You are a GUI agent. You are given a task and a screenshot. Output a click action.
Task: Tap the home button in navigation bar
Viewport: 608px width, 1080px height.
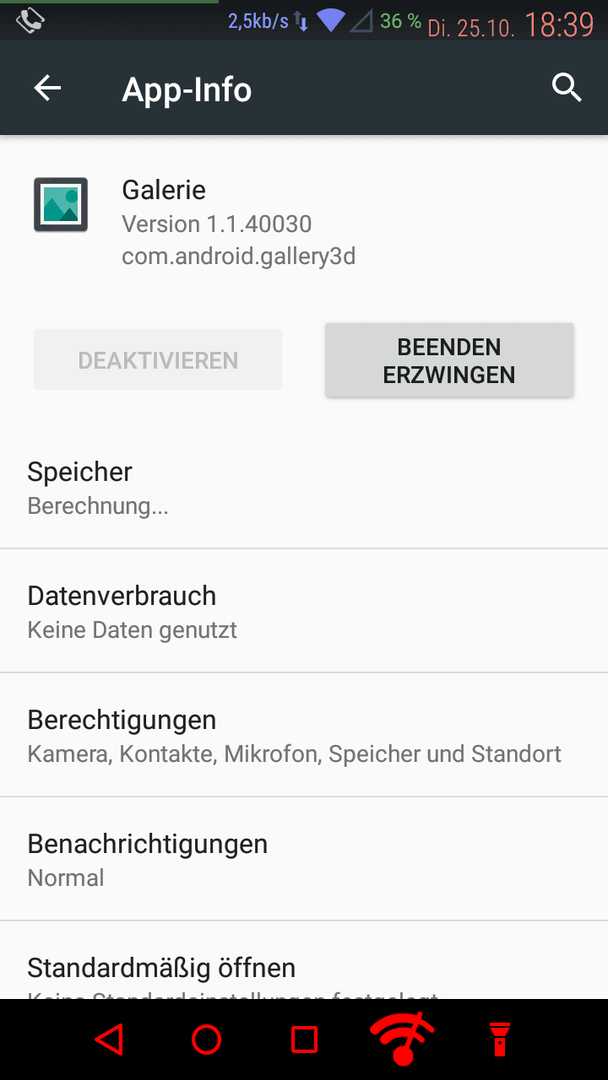tap(206, 1040)
